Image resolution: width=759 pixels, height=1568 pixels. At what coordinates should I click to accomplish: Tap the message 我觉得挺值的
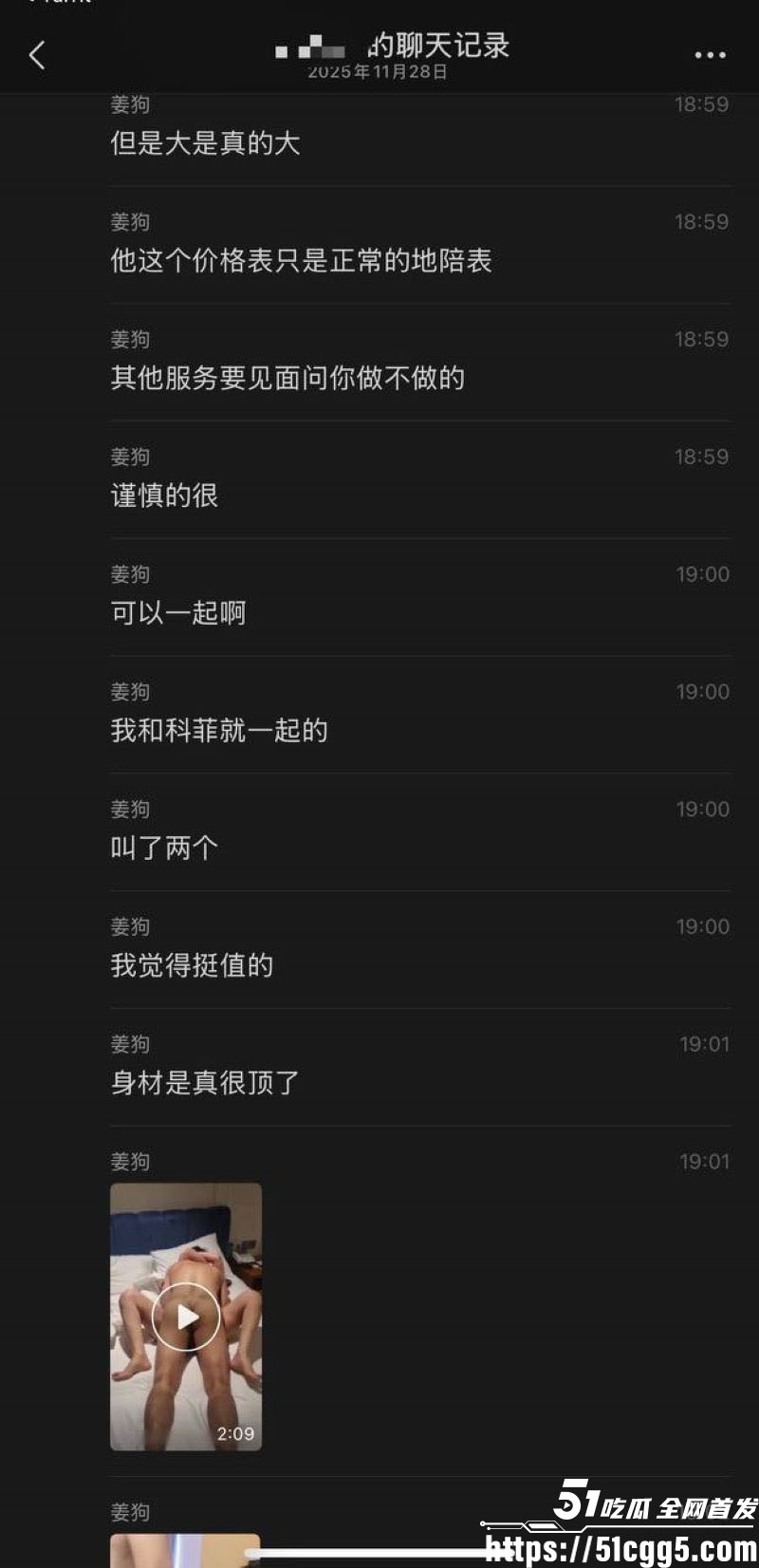(x=191, y=966)
